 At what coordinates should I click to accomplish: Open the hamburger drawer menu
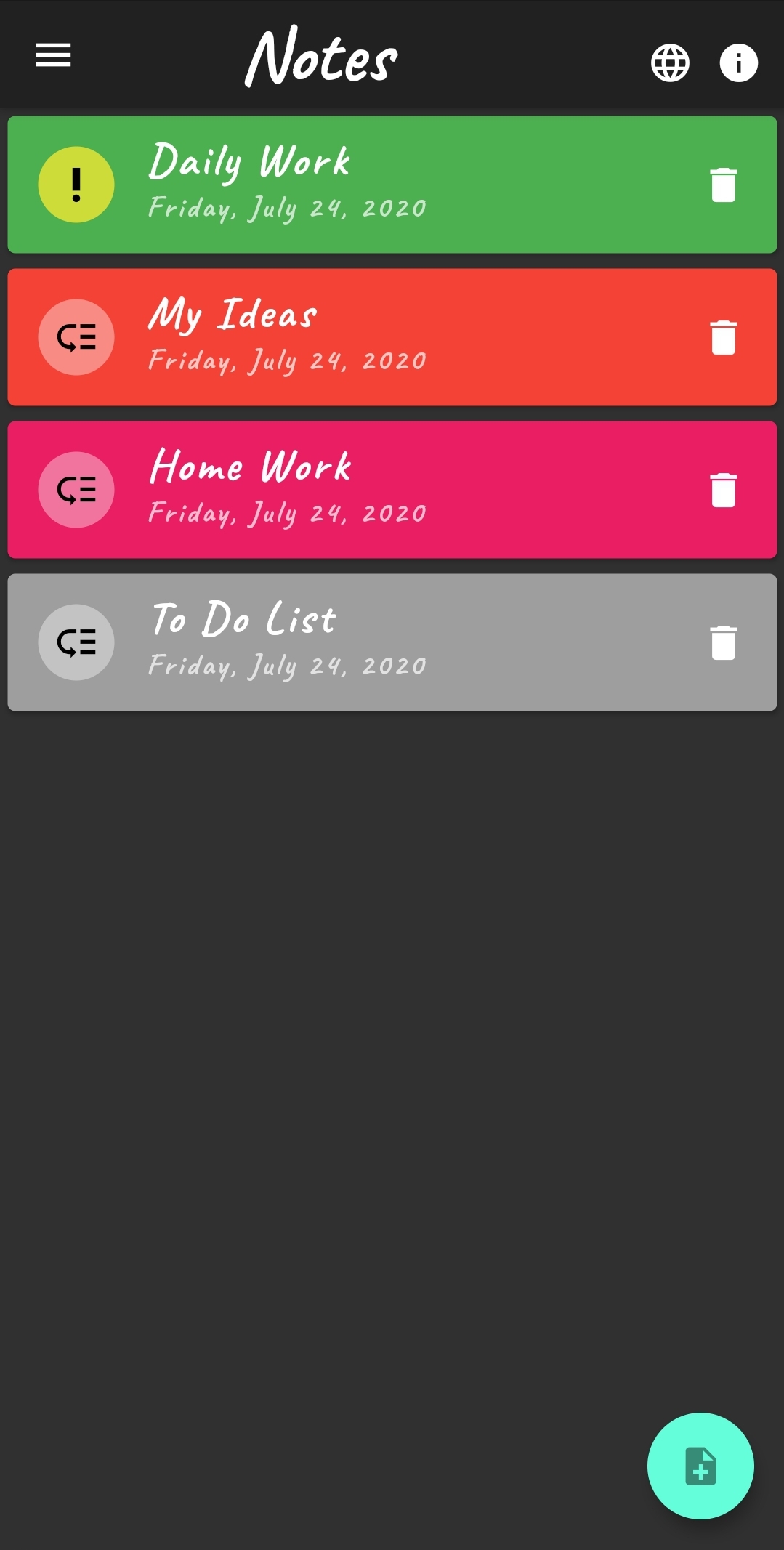[54, 55]
